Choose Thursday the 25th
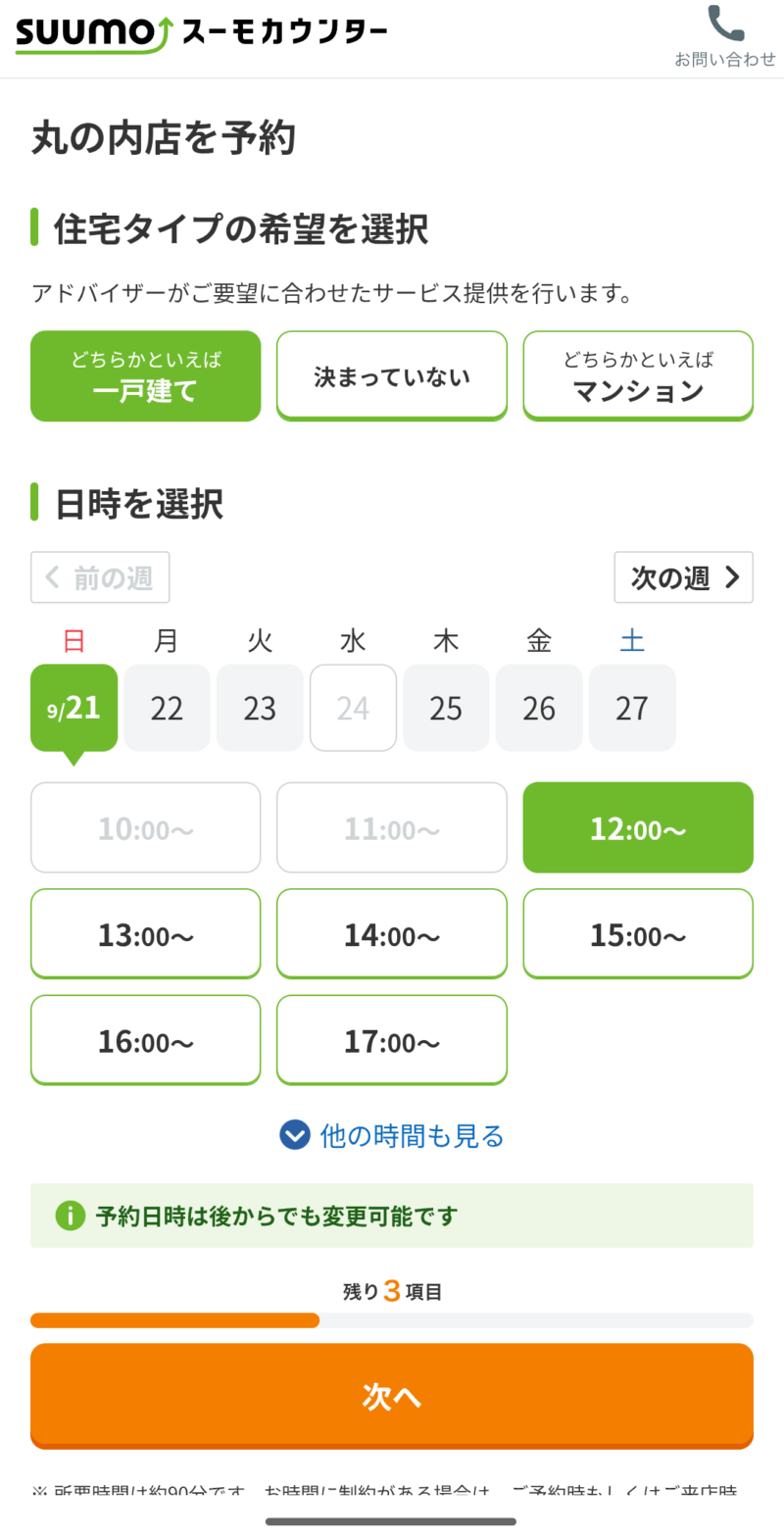 (x=446, y=708)
